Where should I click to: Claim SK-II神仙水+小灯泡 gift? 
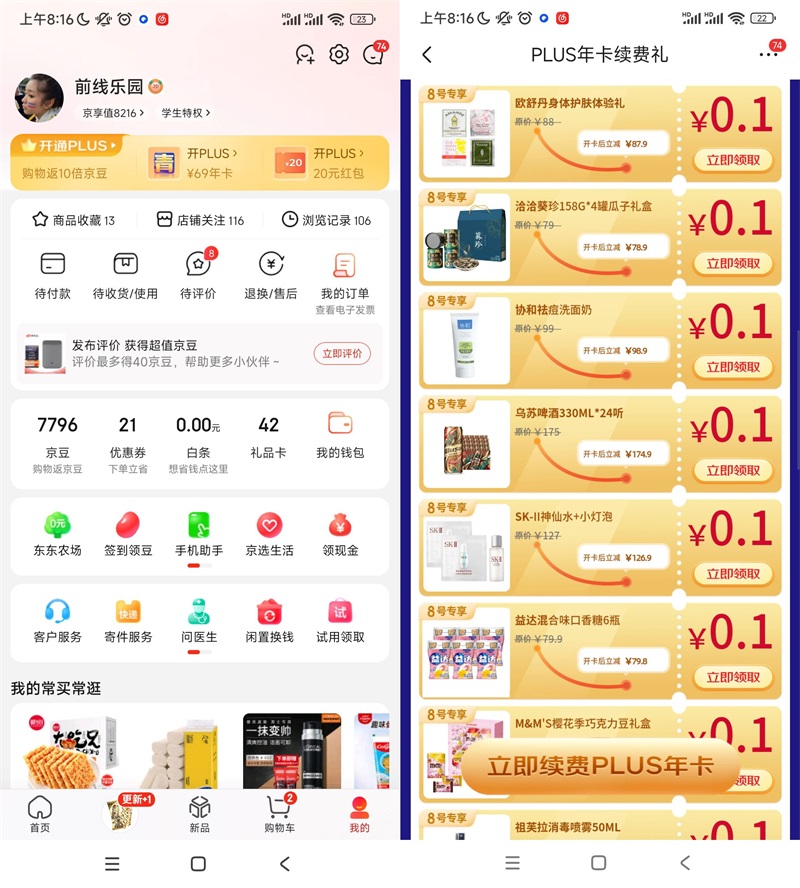[x=733, y=574]
